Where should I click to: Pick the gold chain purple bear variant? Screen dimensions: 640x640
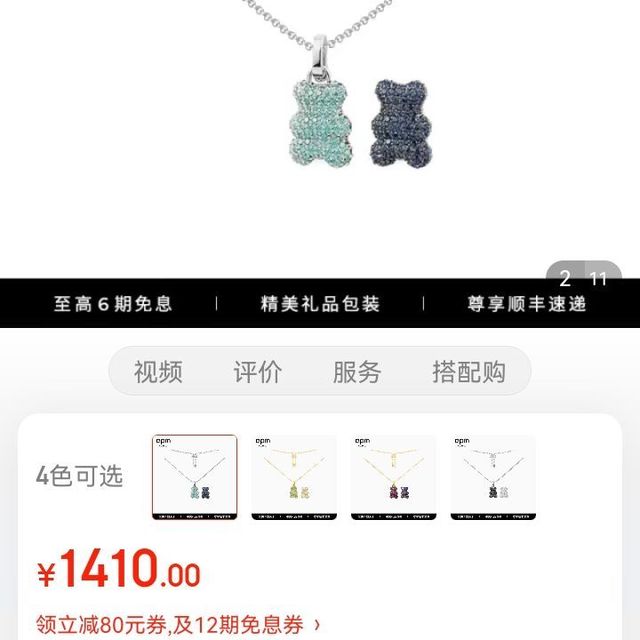click(x=394, y=478)
